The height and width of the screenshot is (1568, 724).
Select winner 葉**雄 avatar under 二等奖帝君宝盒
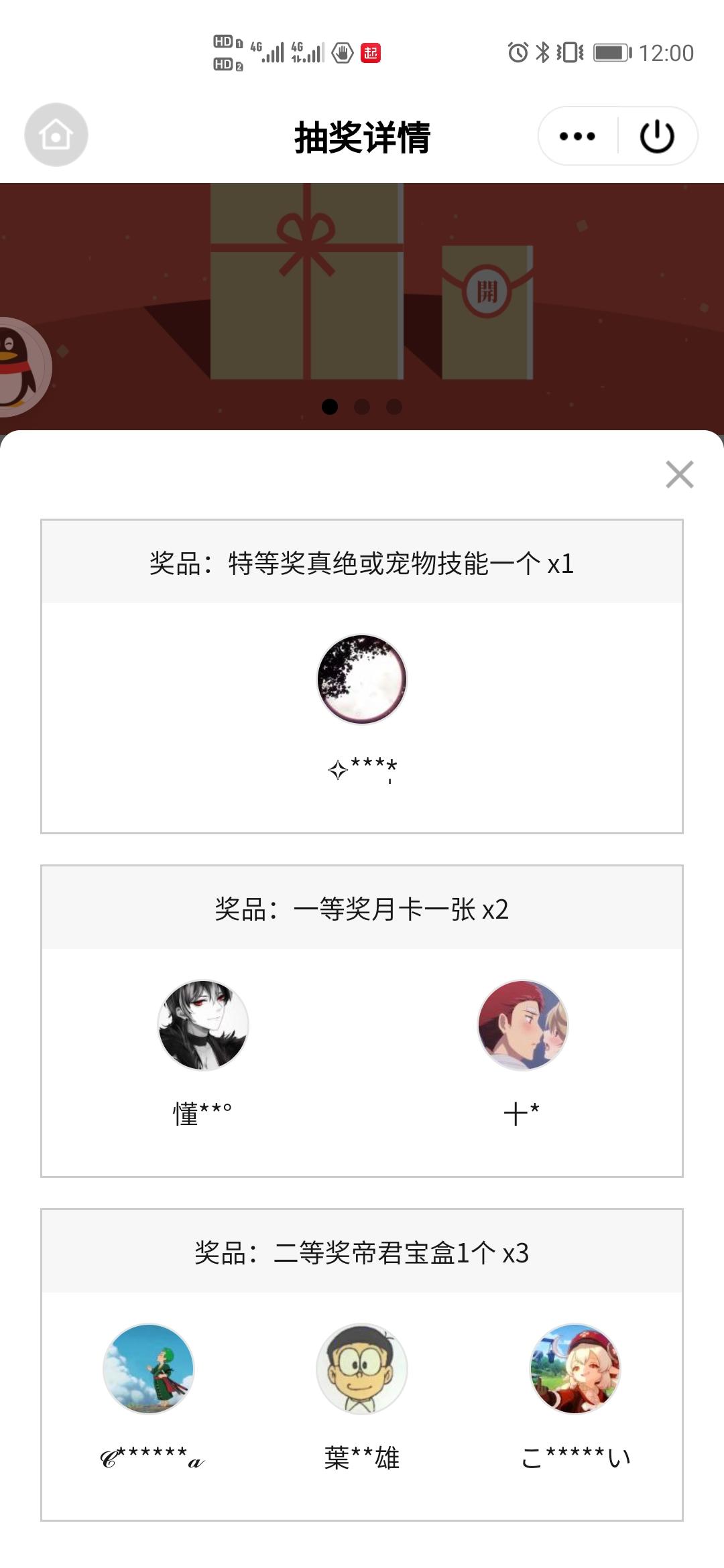tap(361, 1369)
